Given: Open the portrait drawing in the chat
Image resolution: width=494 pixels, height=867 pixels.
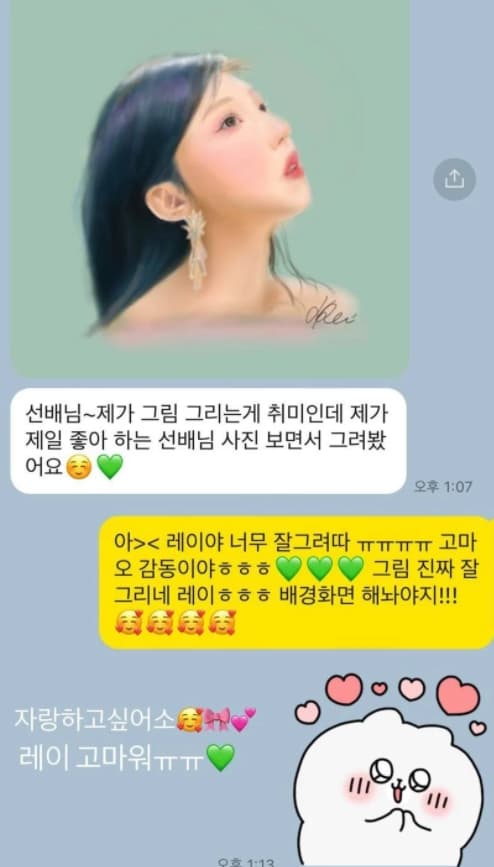Looking at the screenshot, I should [x=210, y=189].
